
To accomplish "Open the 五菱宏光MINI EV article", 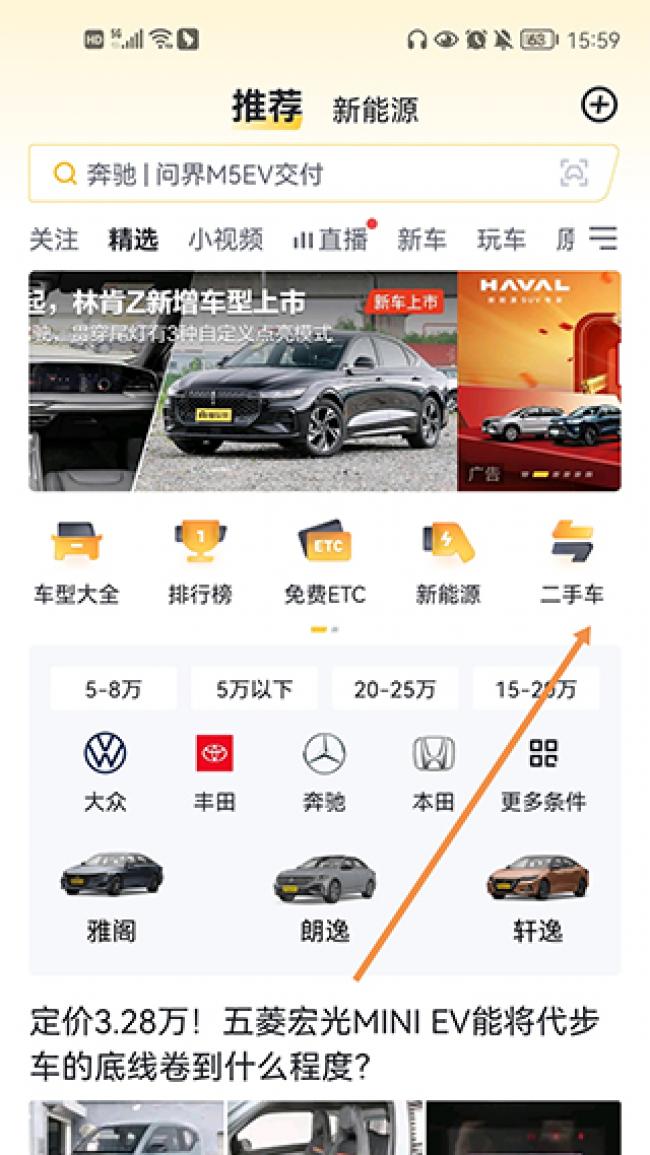I will point(315,1044).
